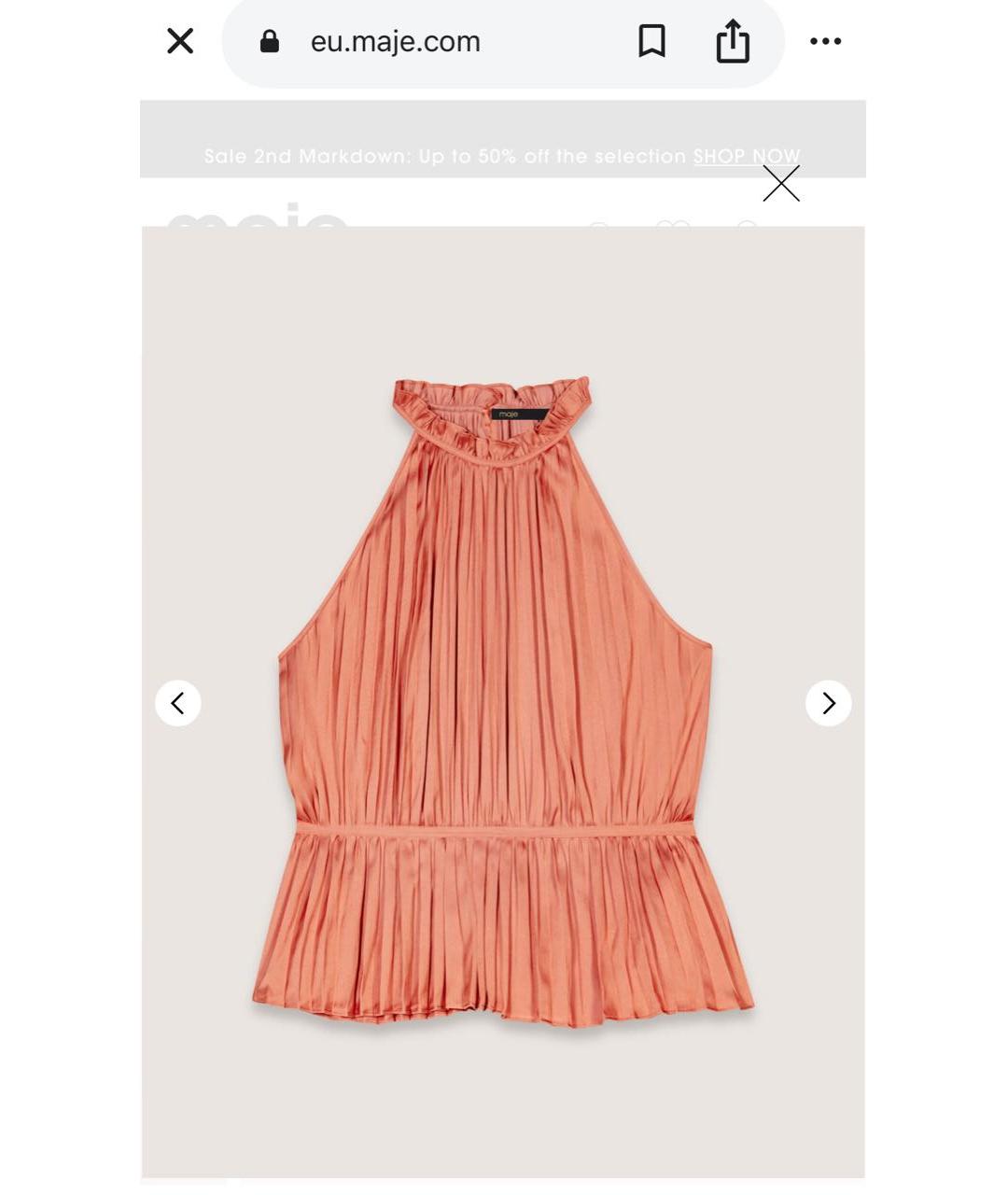Share this page via the share icon
The width and height of the screenshot is (1008, 1195).
click(x=733, y=41)
